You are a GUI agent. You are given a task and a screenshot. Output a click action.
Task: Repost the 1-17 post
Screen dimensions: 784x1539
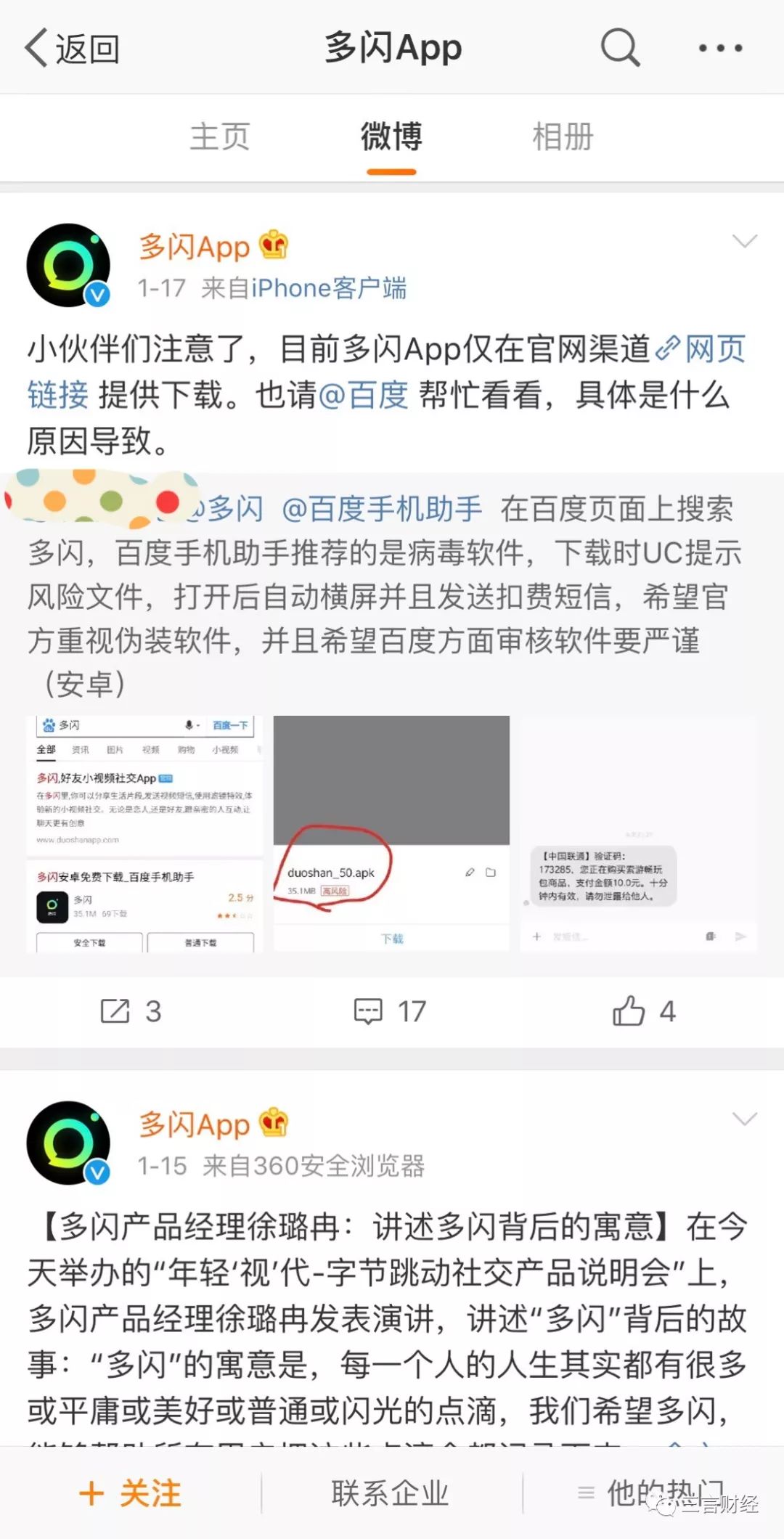point(131,1011)
